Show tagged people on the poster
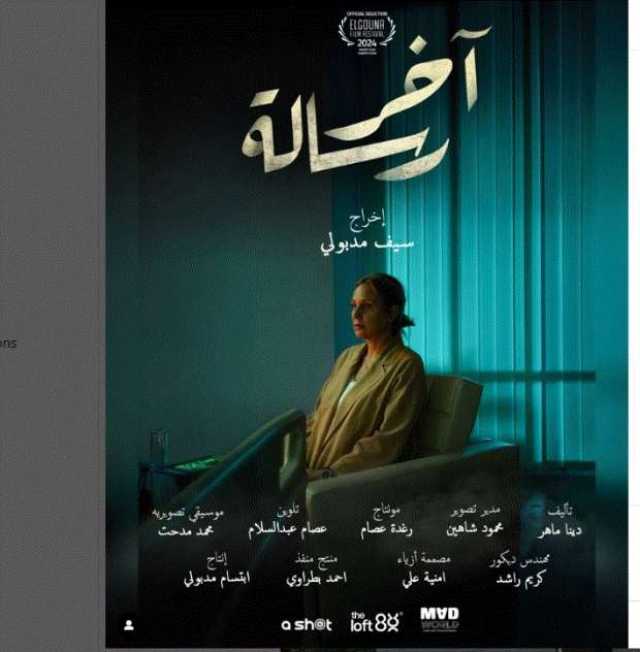The image size is (640, 652). pyautogui.click(x=128, y=625)
